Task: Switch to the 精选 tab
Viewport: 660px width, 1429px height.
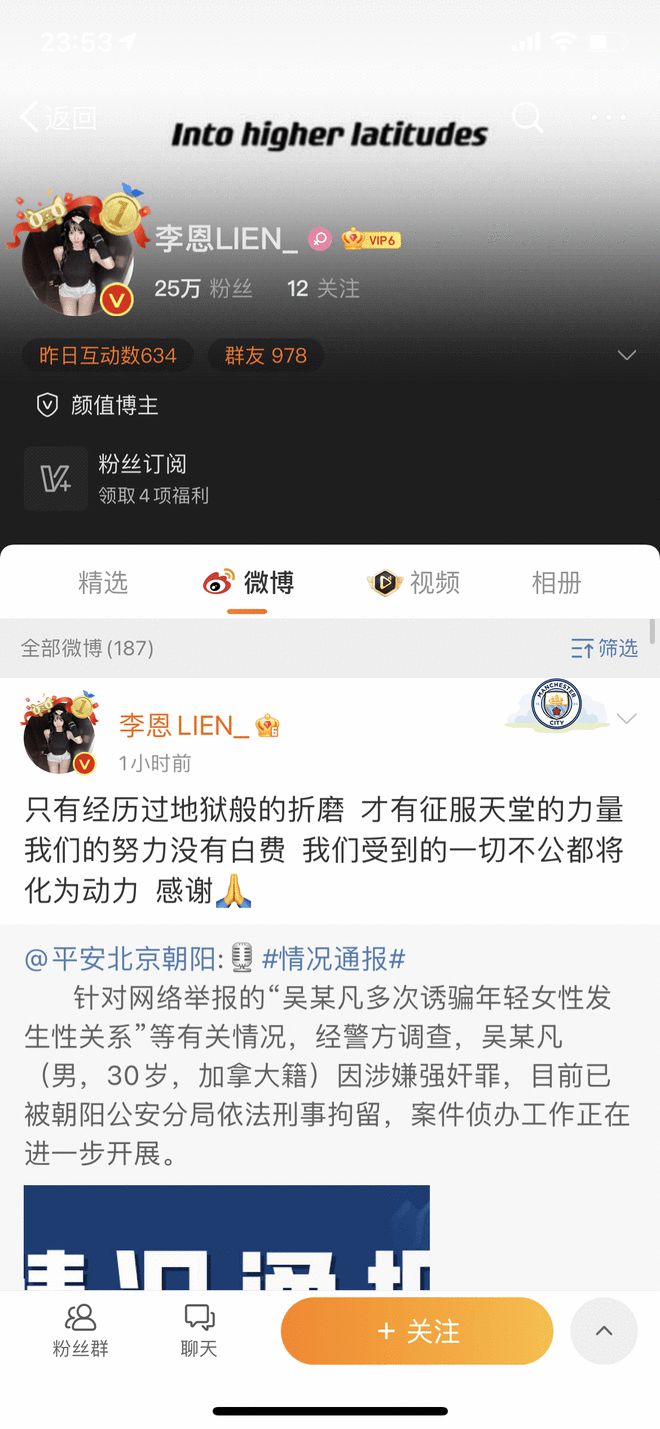Action: coord(103,582)
